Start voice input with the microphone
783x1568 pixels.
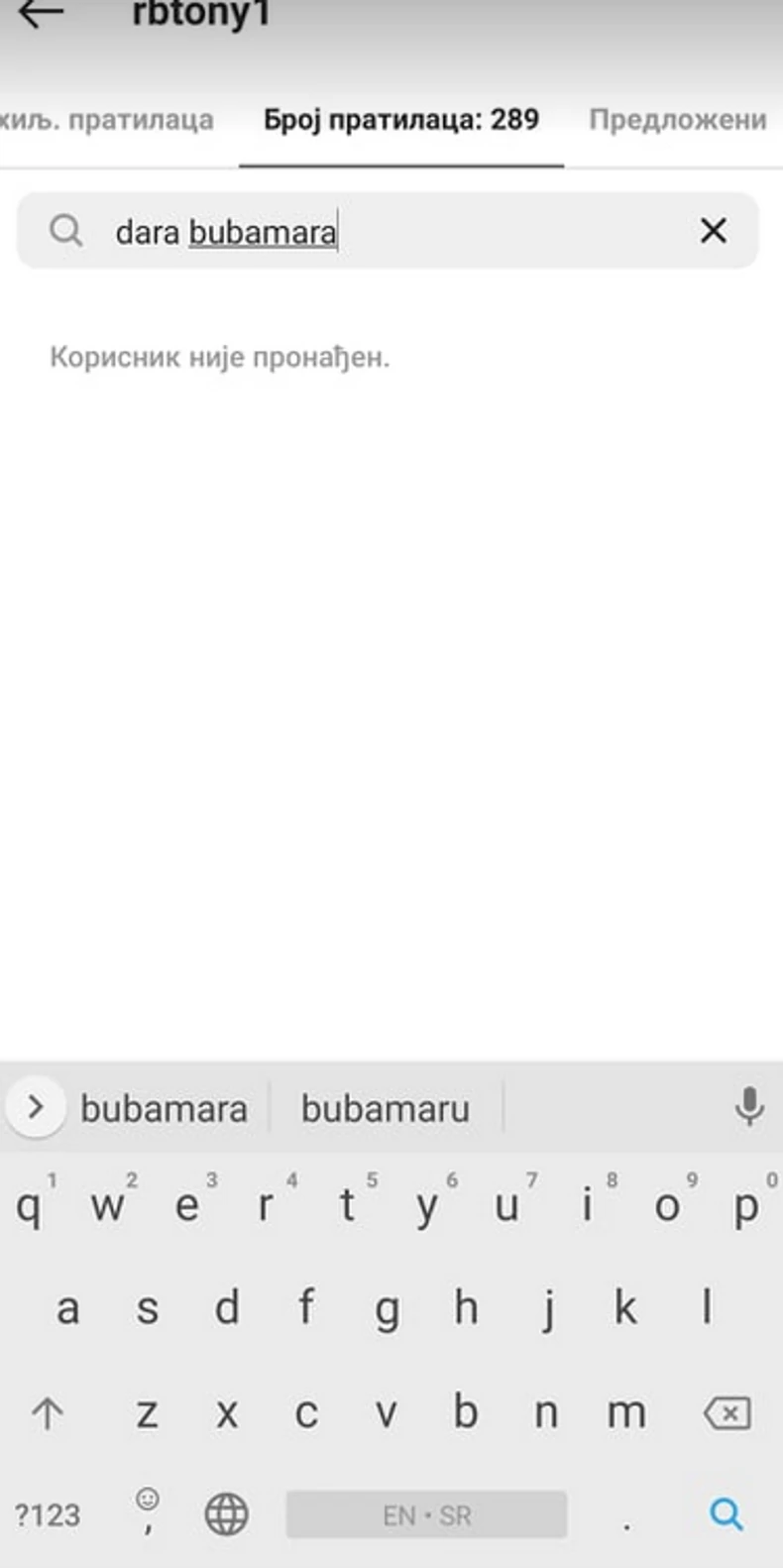click(x=749, y=1106)
